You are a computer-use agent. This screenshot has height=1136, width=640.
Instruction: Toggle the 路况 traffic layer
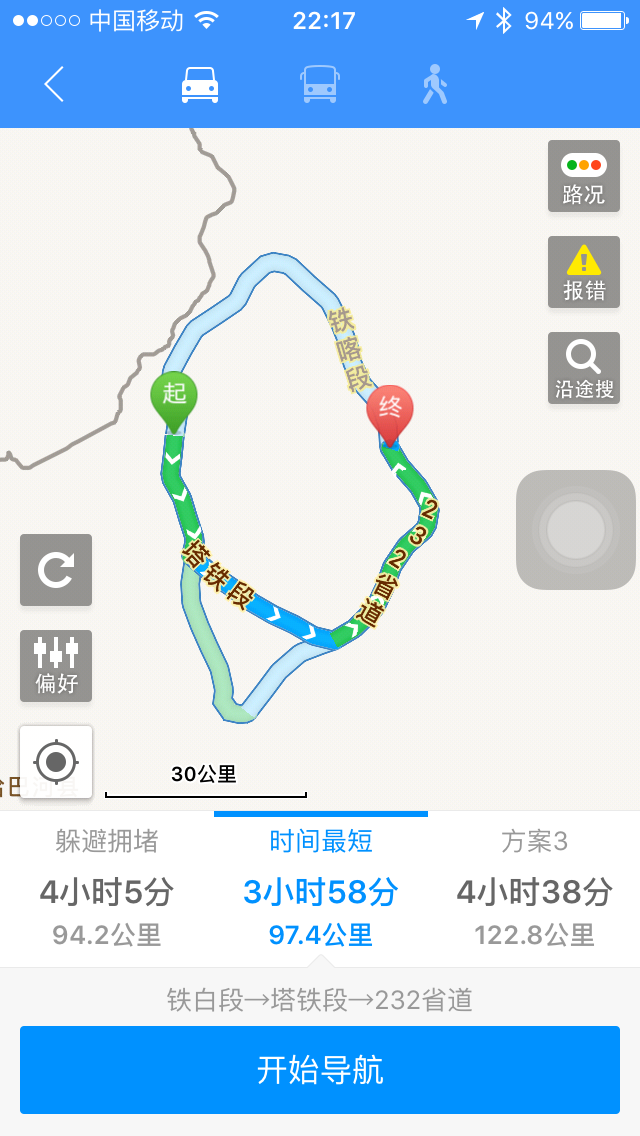583,176
